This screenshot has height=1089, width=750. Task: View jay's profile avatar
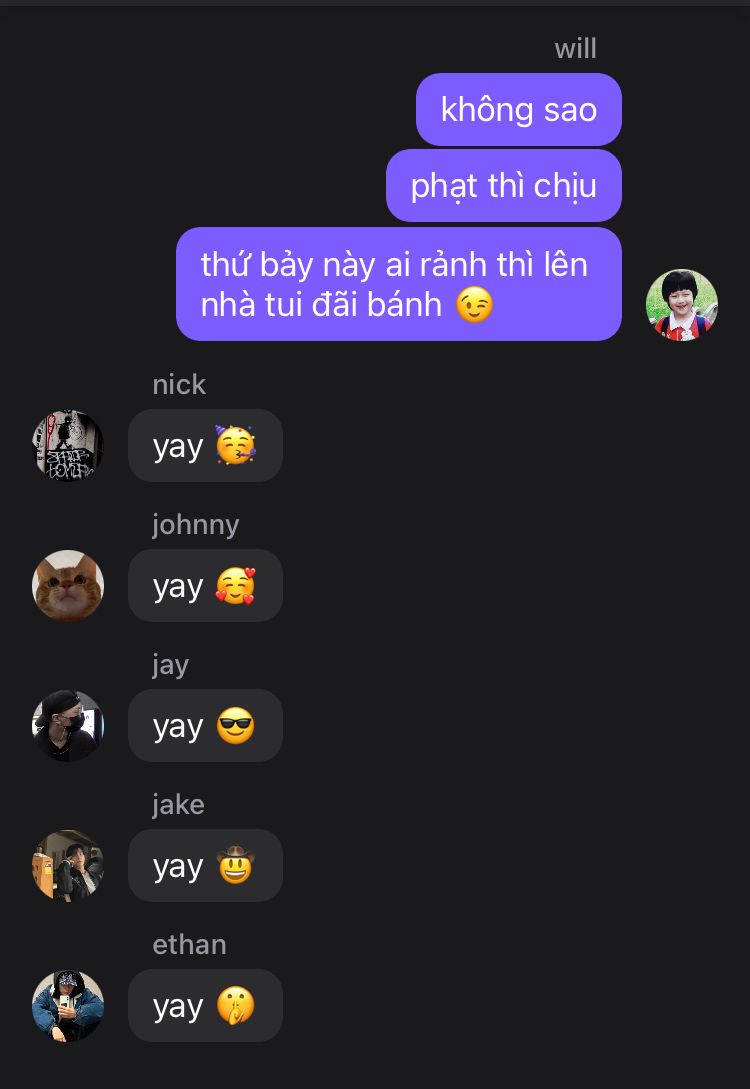[x=68, y=726]
